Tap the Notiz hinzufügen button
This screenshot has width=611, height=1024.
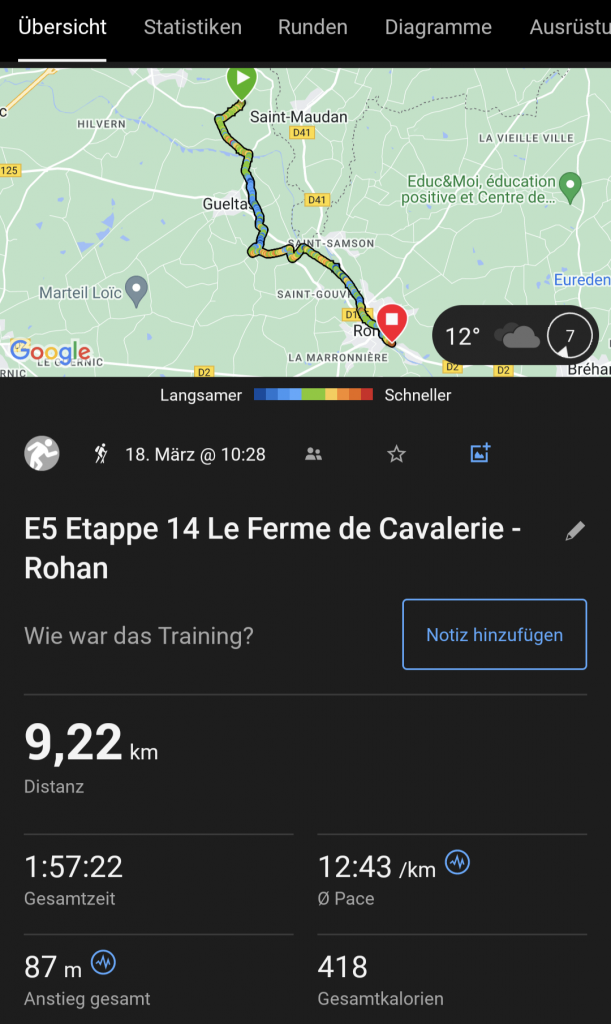click(x=494, y=634)
